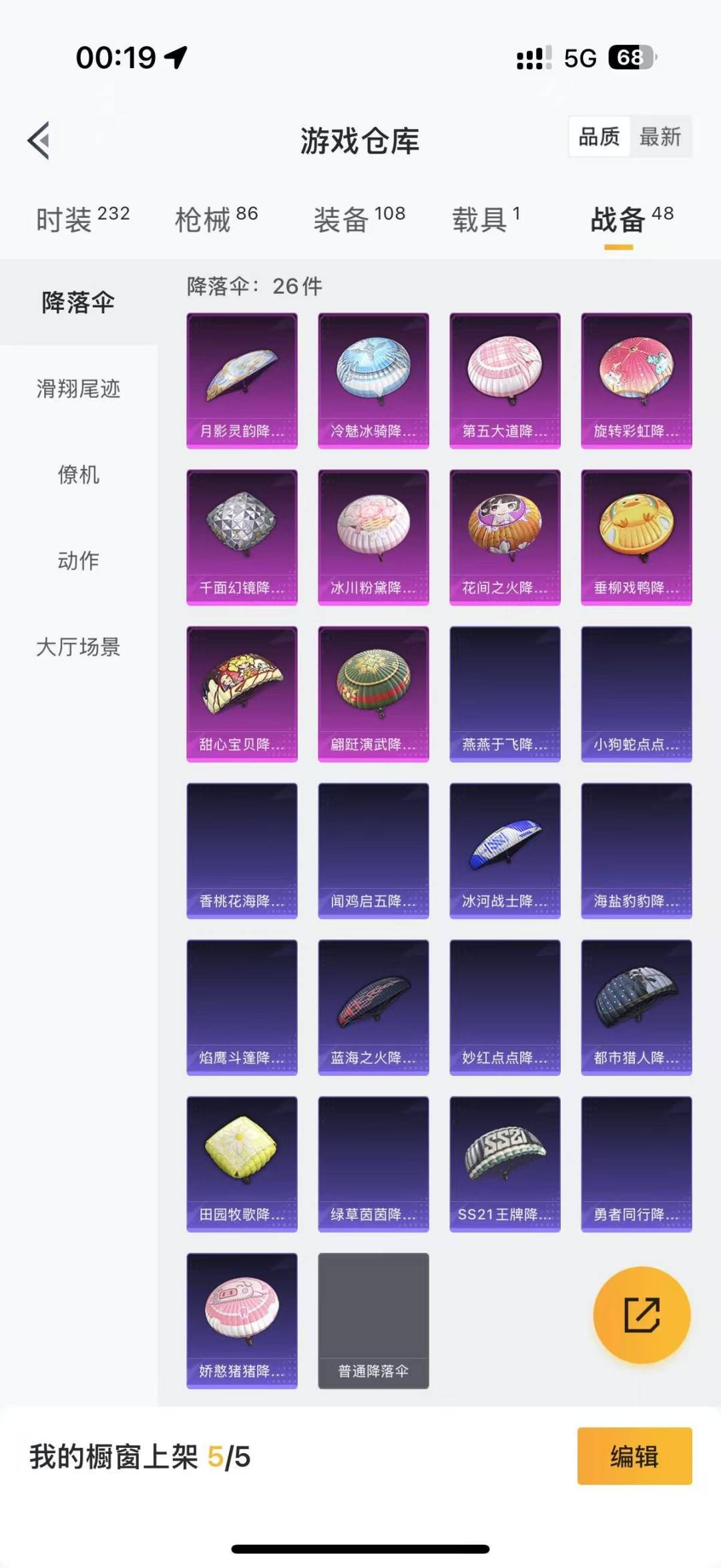721x1568 pixels.
Task: Switch to the 时装 tab
Action: [83, 220]
